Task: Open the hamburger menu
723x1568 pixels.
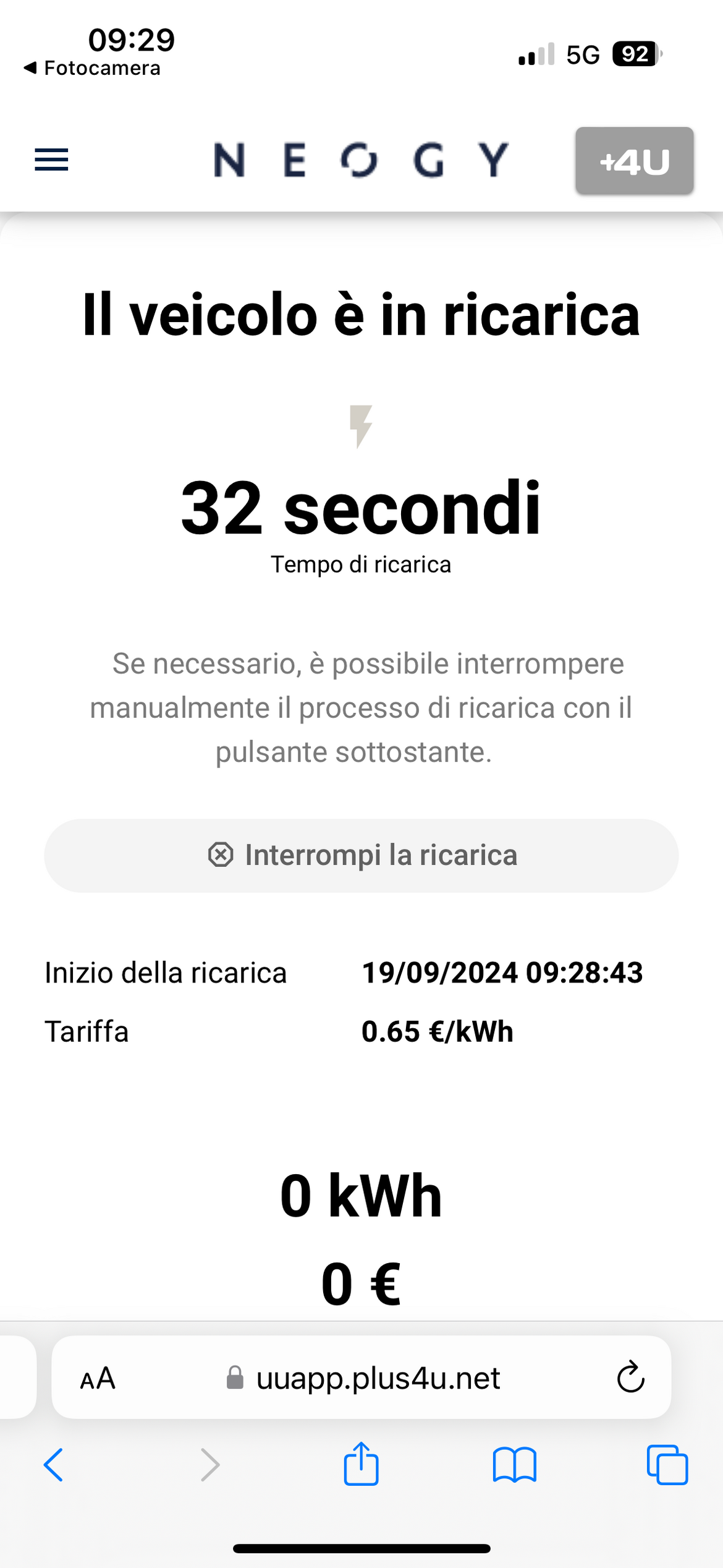Action: 51,160
